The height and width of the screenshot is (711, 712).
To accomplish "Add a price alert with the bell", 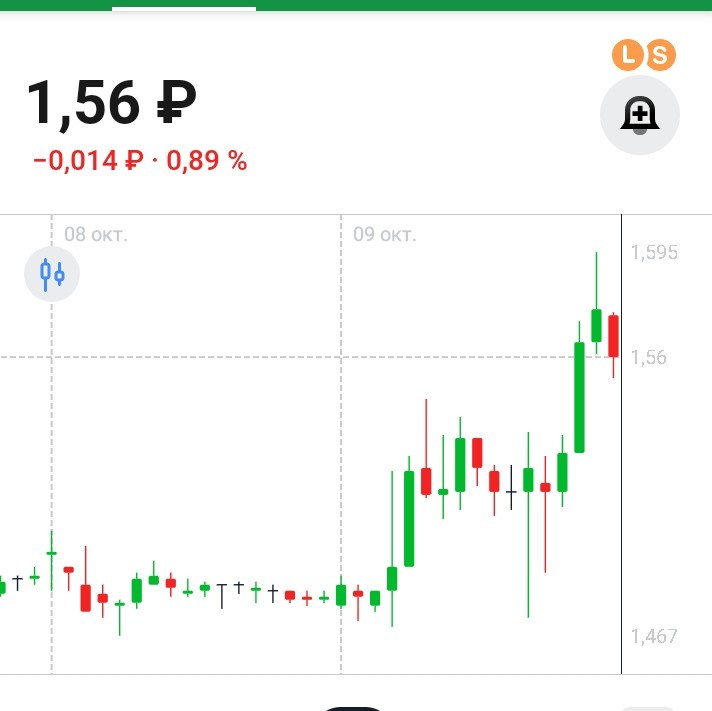I will (639, 115).
